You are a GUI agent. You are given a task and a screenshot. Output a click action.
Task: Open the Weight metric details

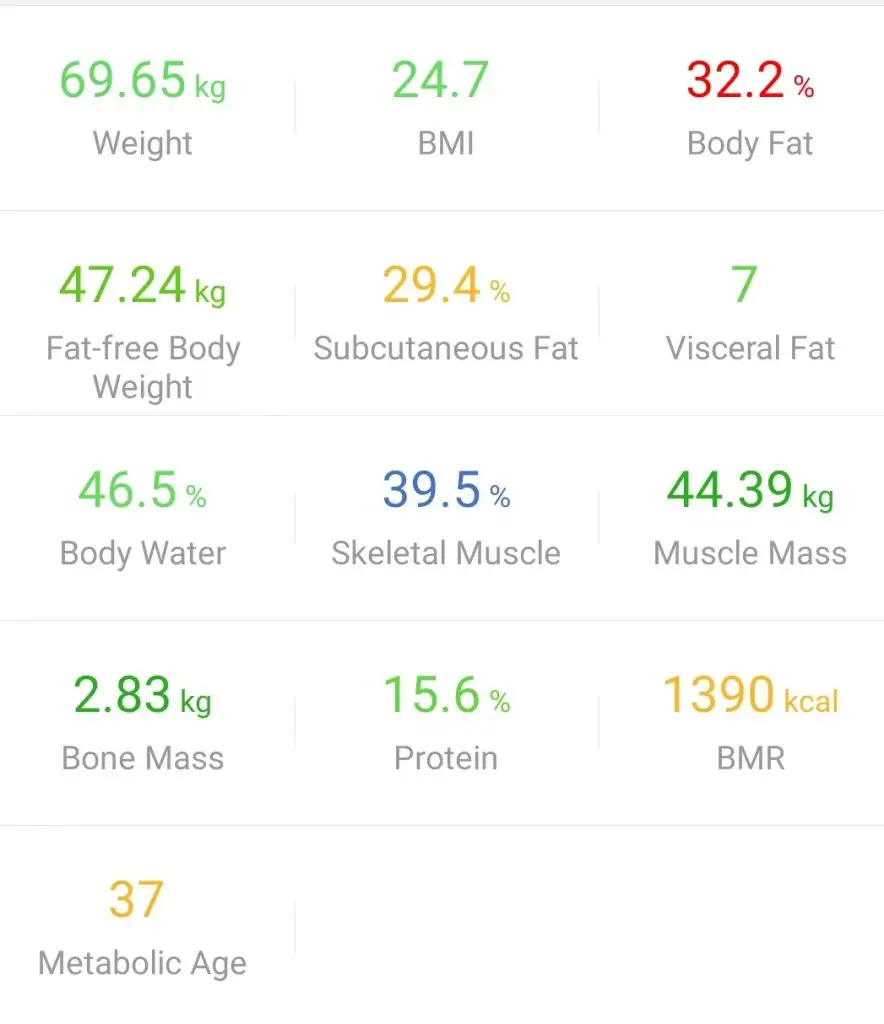coord(143,108)
